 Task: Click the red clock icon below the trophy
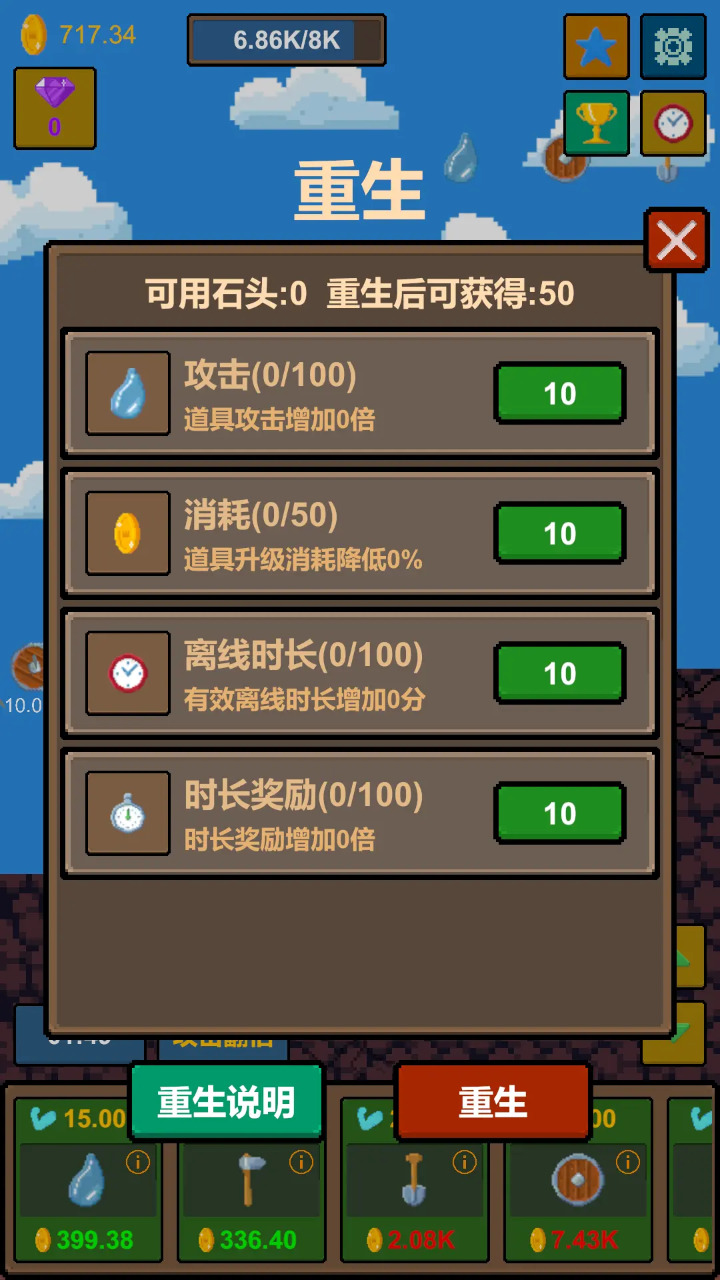[x=675, y=123]
